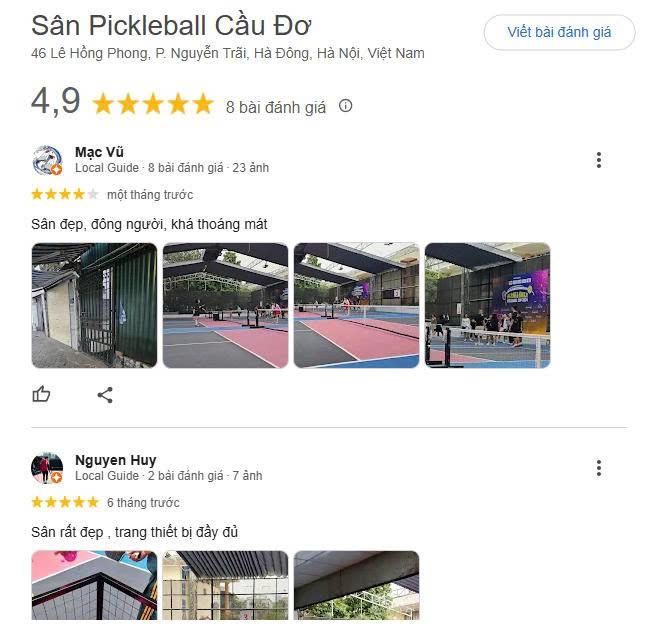The image size is (667, 638).
Task: Open Mạc Vũ's second court photo
Action: (x=225, y=305)
